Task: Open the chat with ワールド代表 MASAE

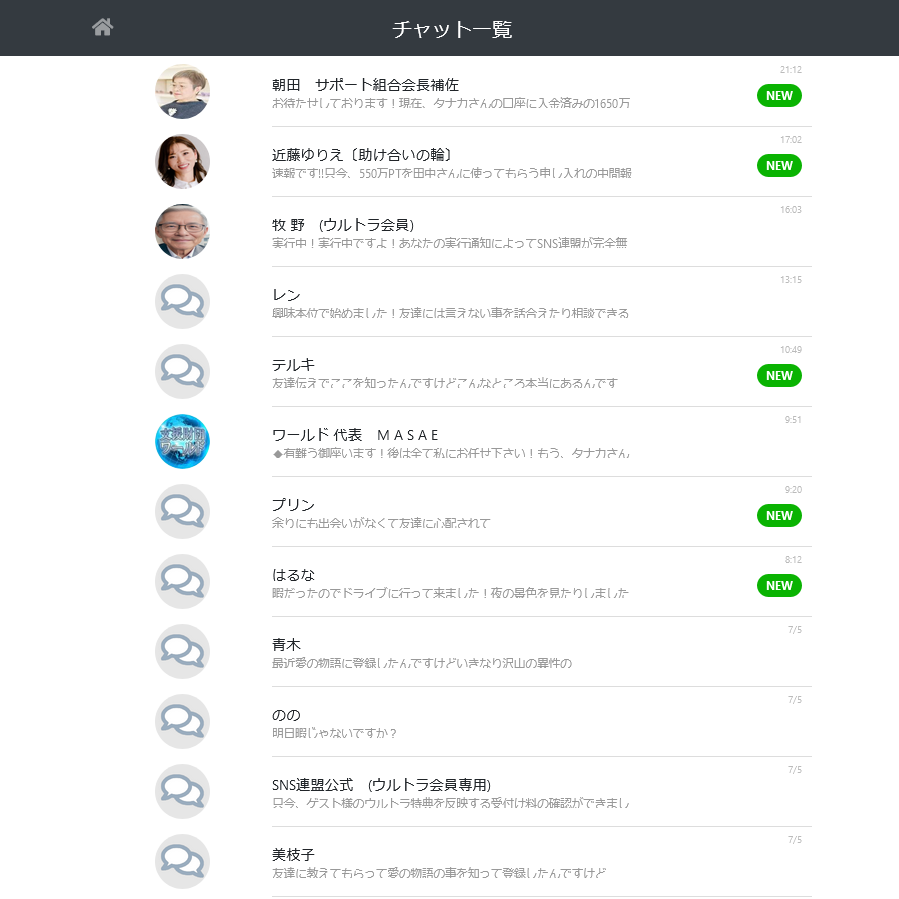Action: [x=450, y=443]
